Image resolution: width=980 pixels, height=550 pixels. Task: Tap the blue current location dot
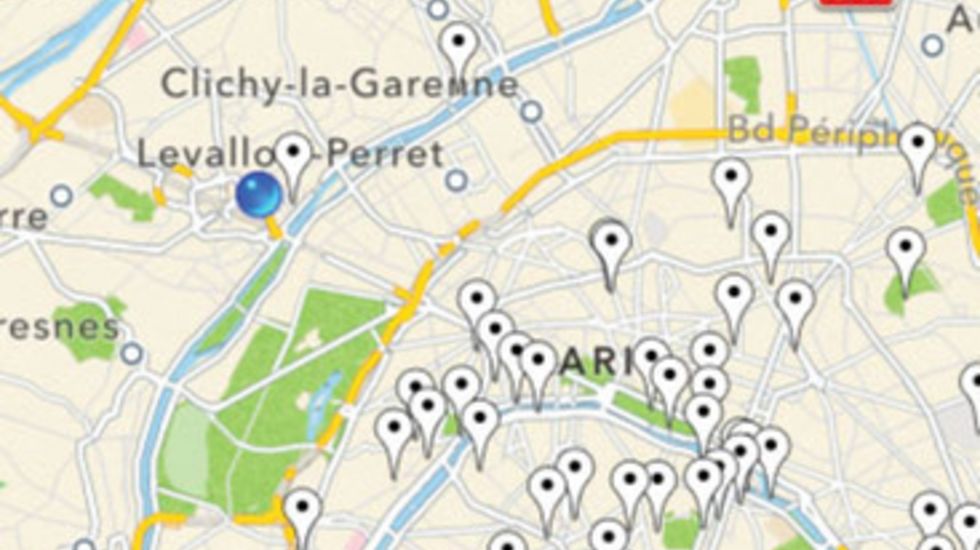pyautogui.click(x=259, y=194)
